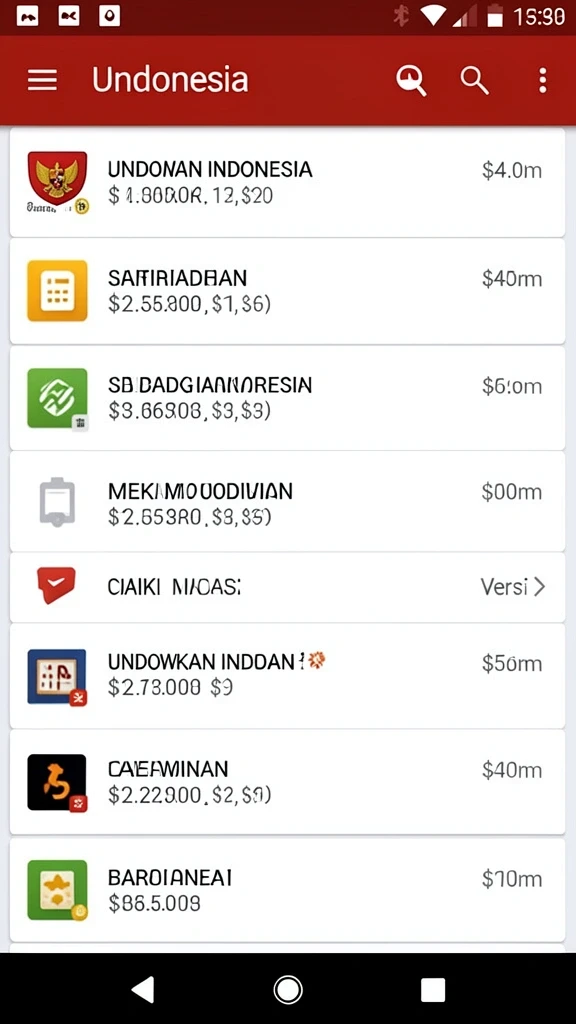Open the three-dot overflow menu
Screen dimensions: 576x1024
click(x=542, y=80)
